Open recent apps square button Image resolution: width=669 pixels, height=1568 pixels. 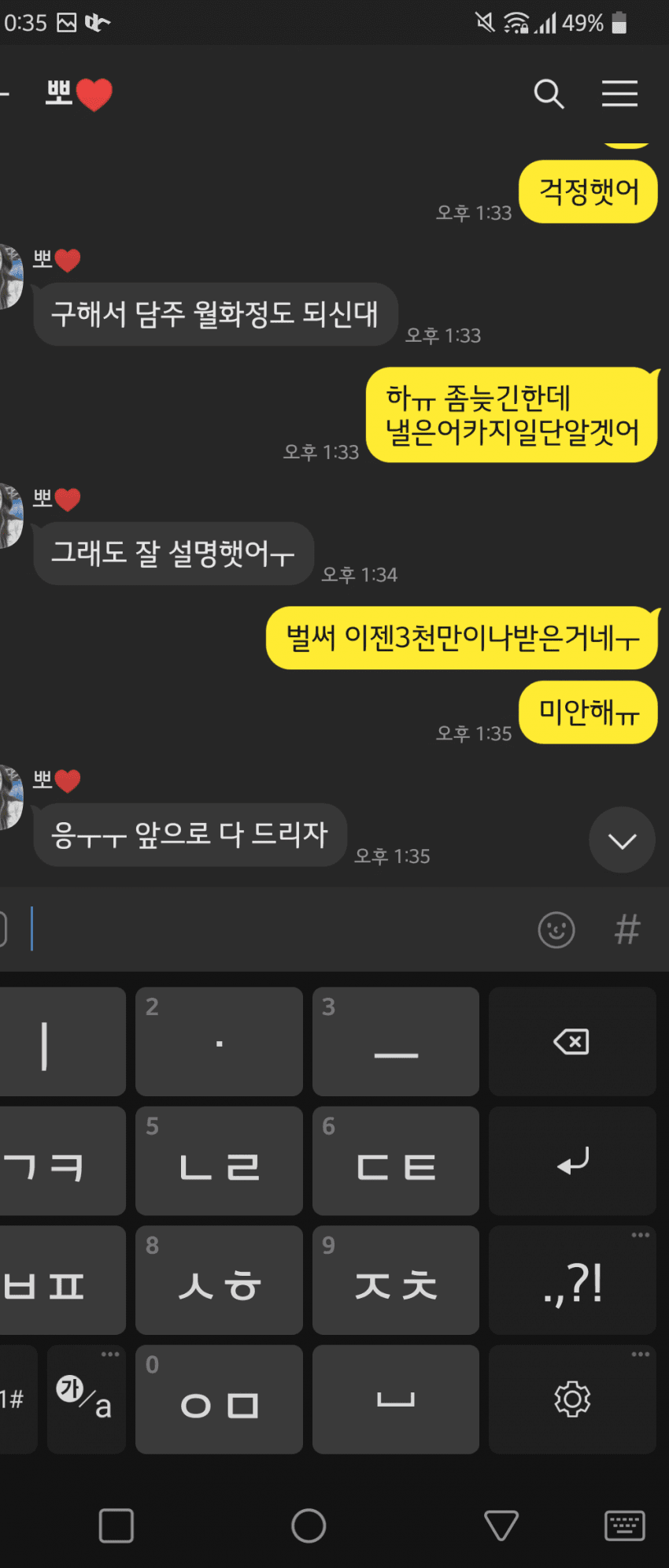tap(116, 1525)
